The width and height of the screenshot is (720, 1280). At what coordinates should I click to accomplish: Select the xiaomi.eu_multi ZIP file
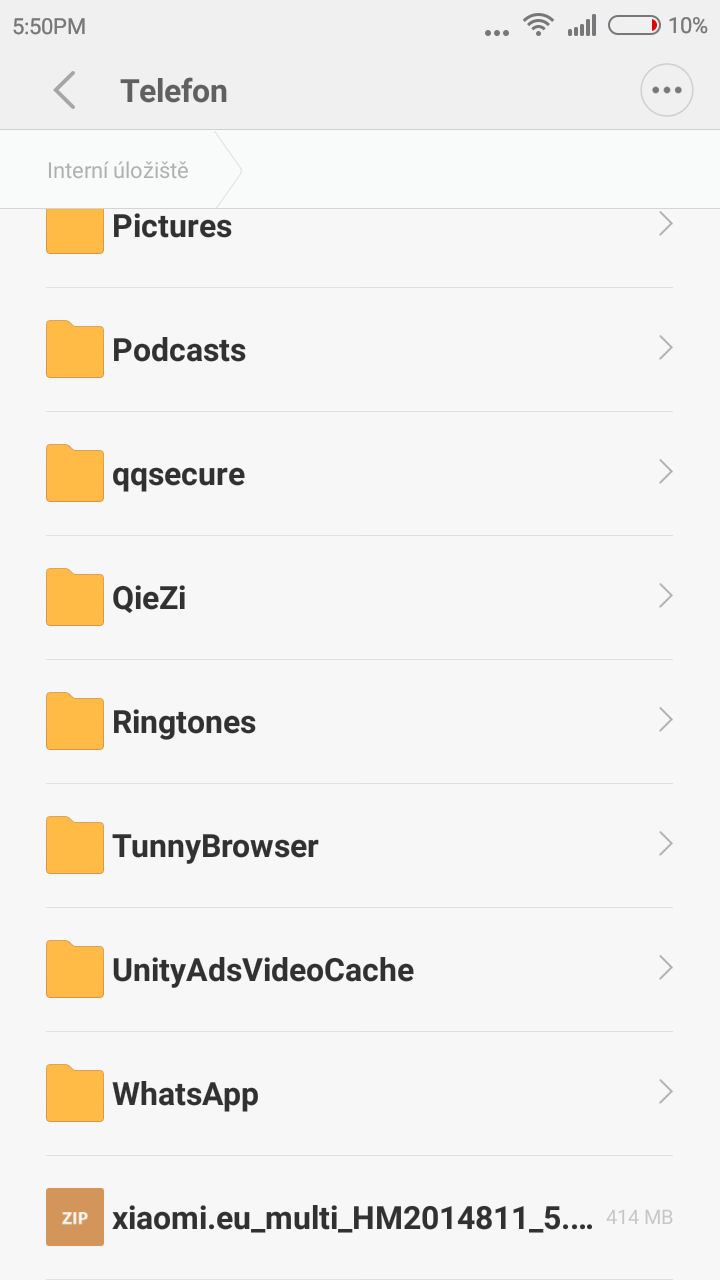click(360, 1218)
